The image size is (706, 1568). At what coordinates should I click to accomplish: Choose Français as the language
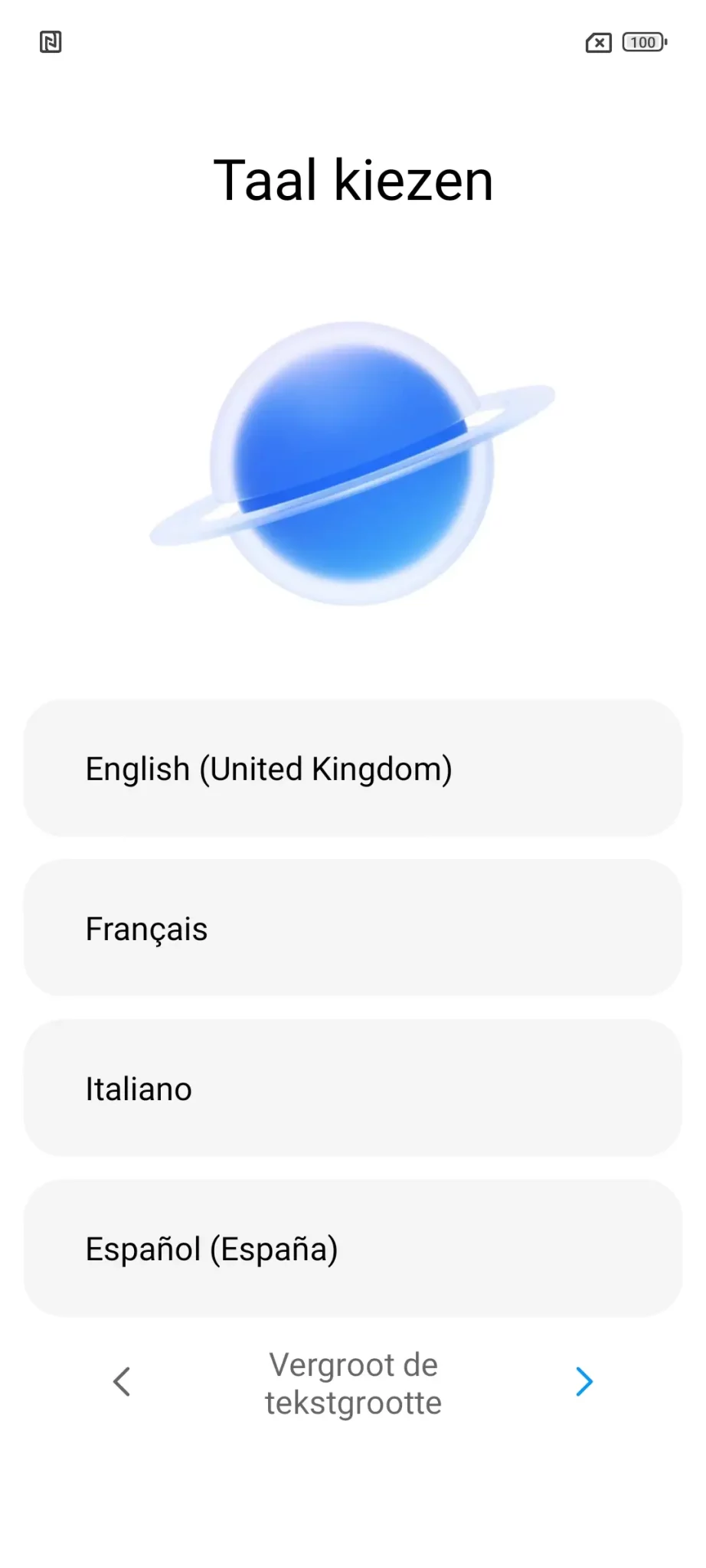point(352,928)
